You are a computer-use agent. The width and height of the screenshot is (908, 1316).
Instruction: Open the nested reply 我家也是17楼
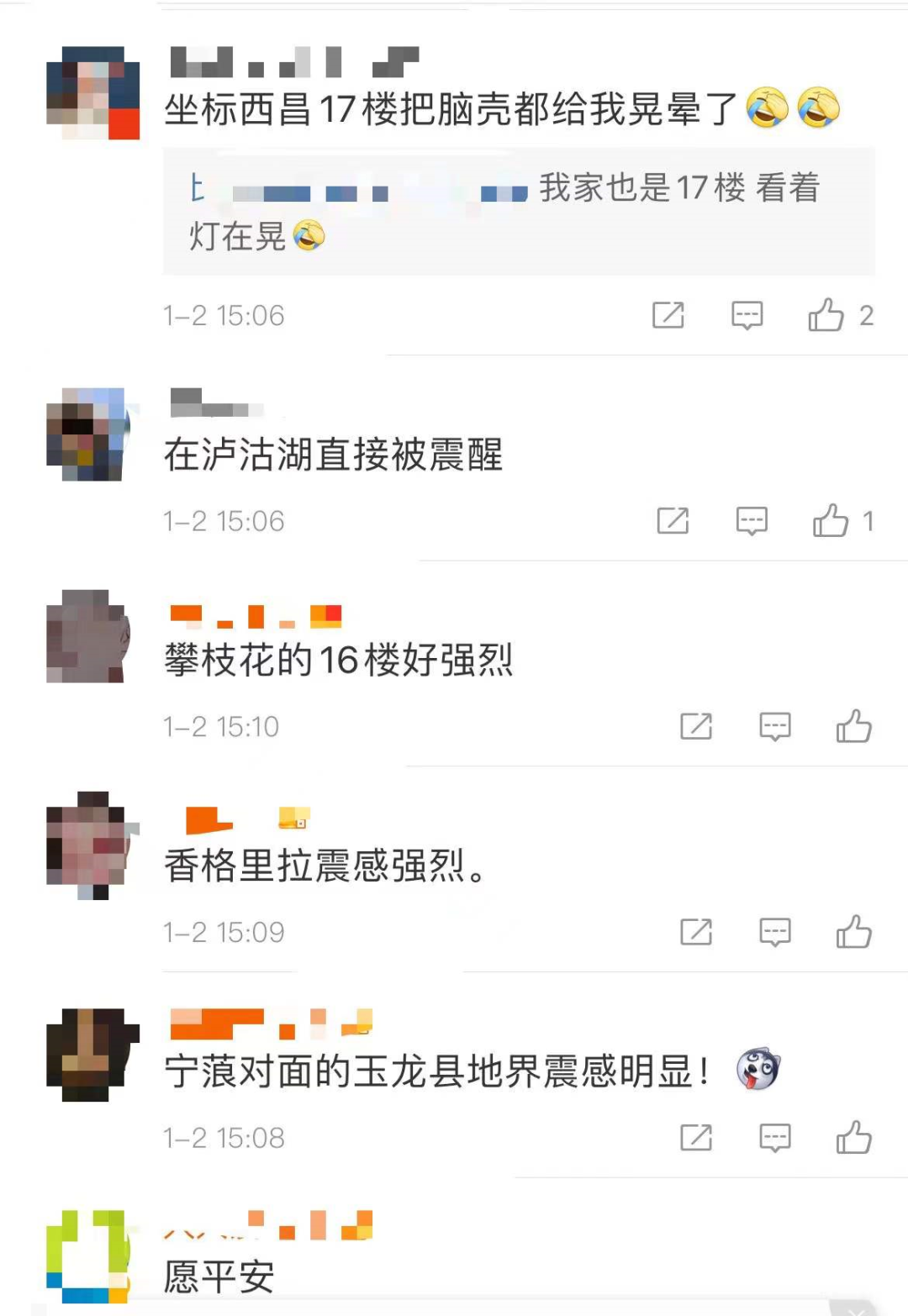coord(519,211)
